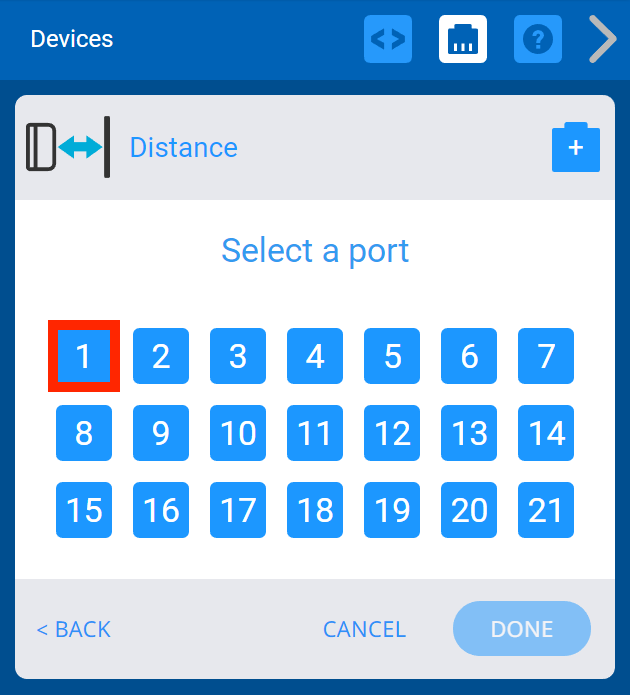This screenshot has width=630, height=695.
Task: Pick port 12
Action: tap(392, 433)
